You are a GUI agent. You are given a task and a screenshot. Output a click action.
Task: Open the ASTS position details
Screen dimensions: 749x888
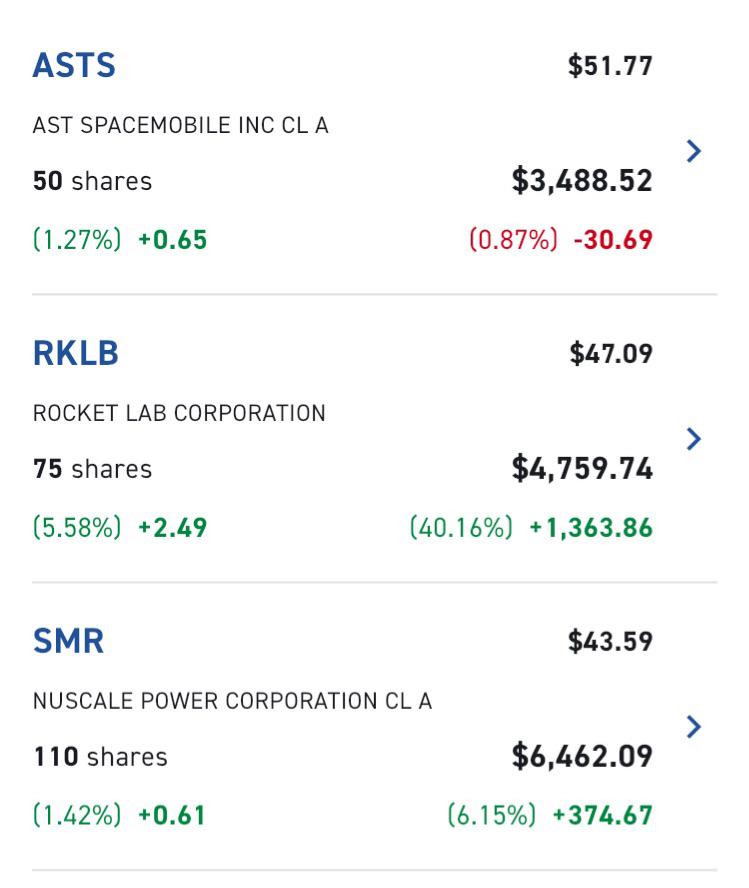pyautogui.click(x=374, y=151)
